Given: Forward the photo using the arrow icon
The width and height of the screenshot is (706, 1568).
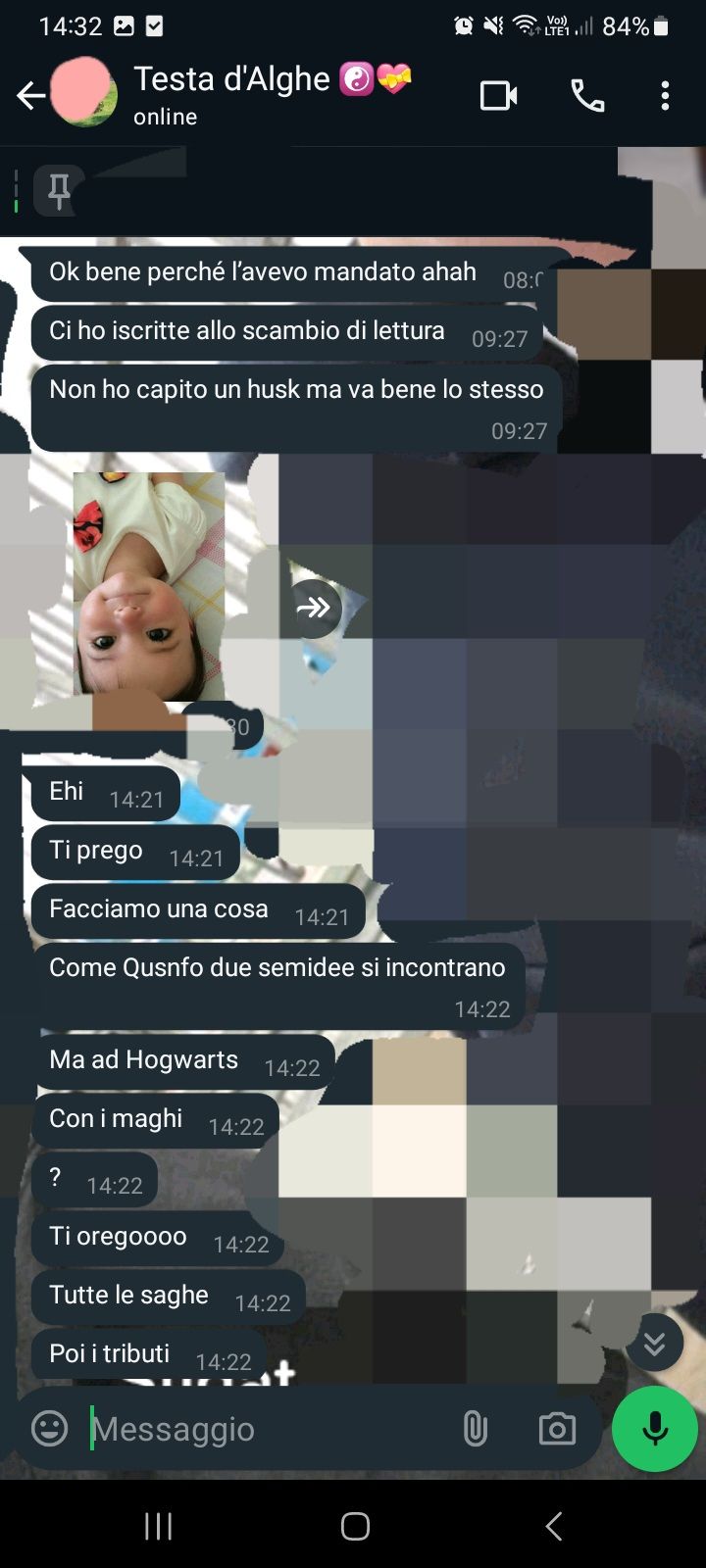Looking at the screenshot, I should [314, 608].
